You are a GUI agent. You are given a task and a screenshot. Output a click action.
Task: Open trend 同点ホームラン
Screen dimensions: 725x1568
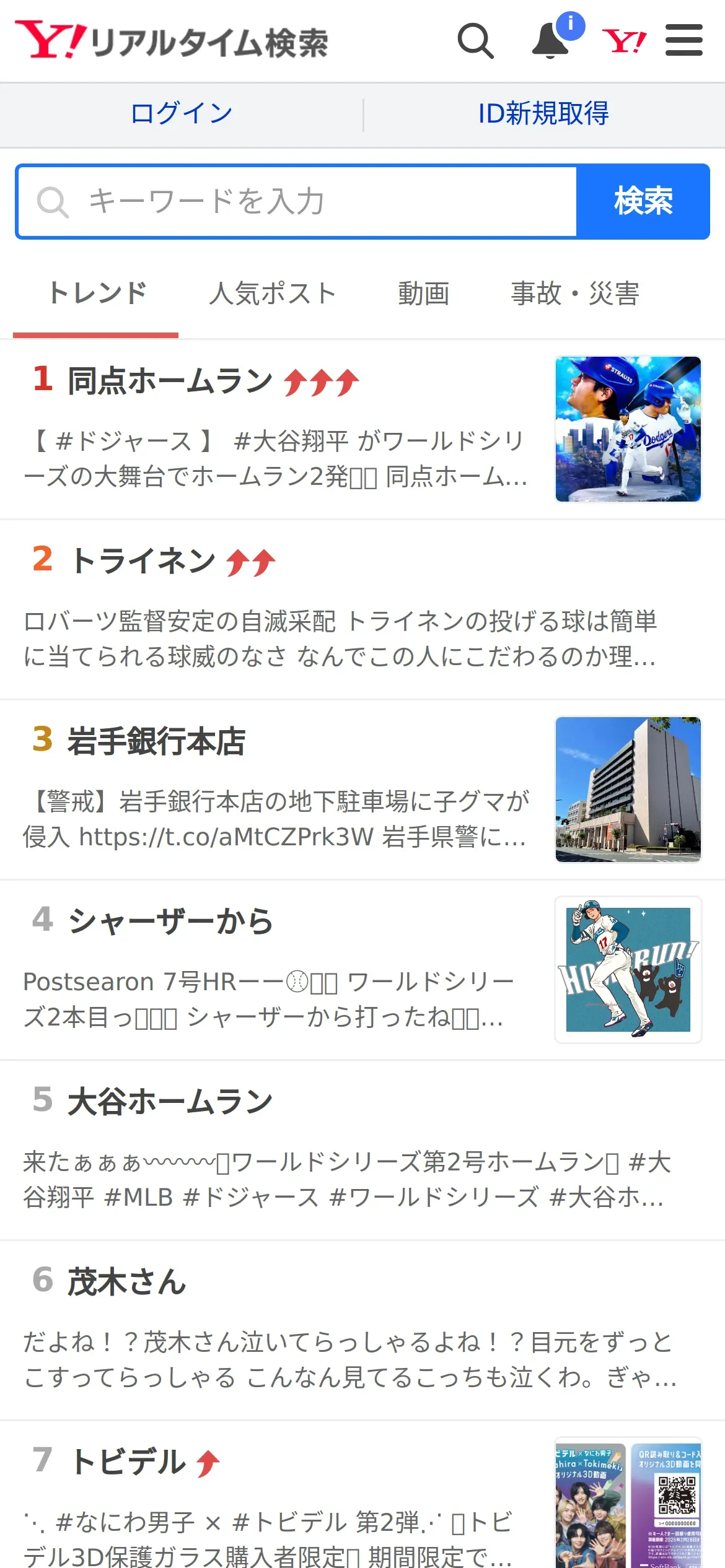(x=170, y=380)
